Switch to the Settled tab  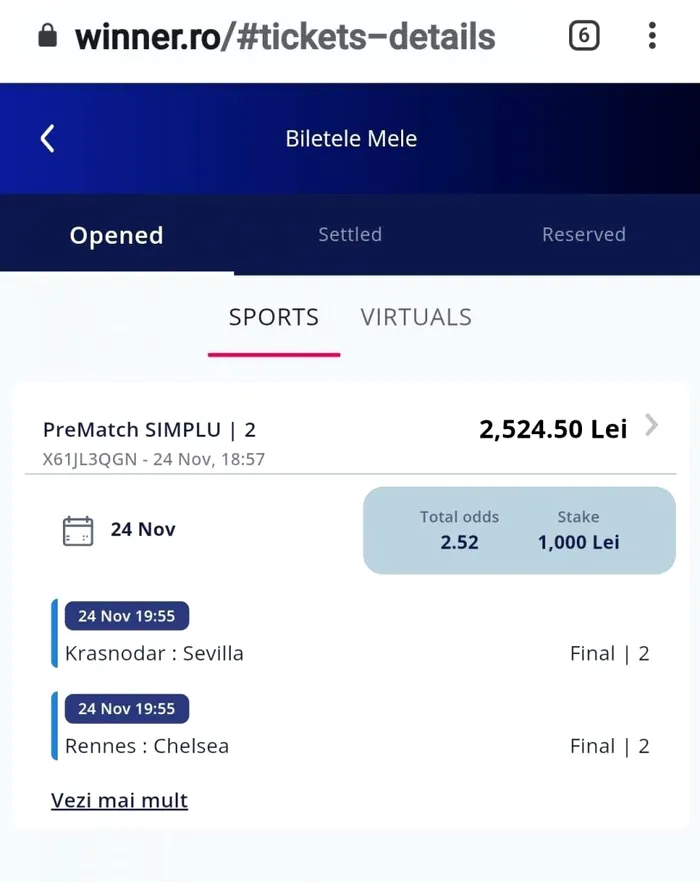(x=350, y=234)
